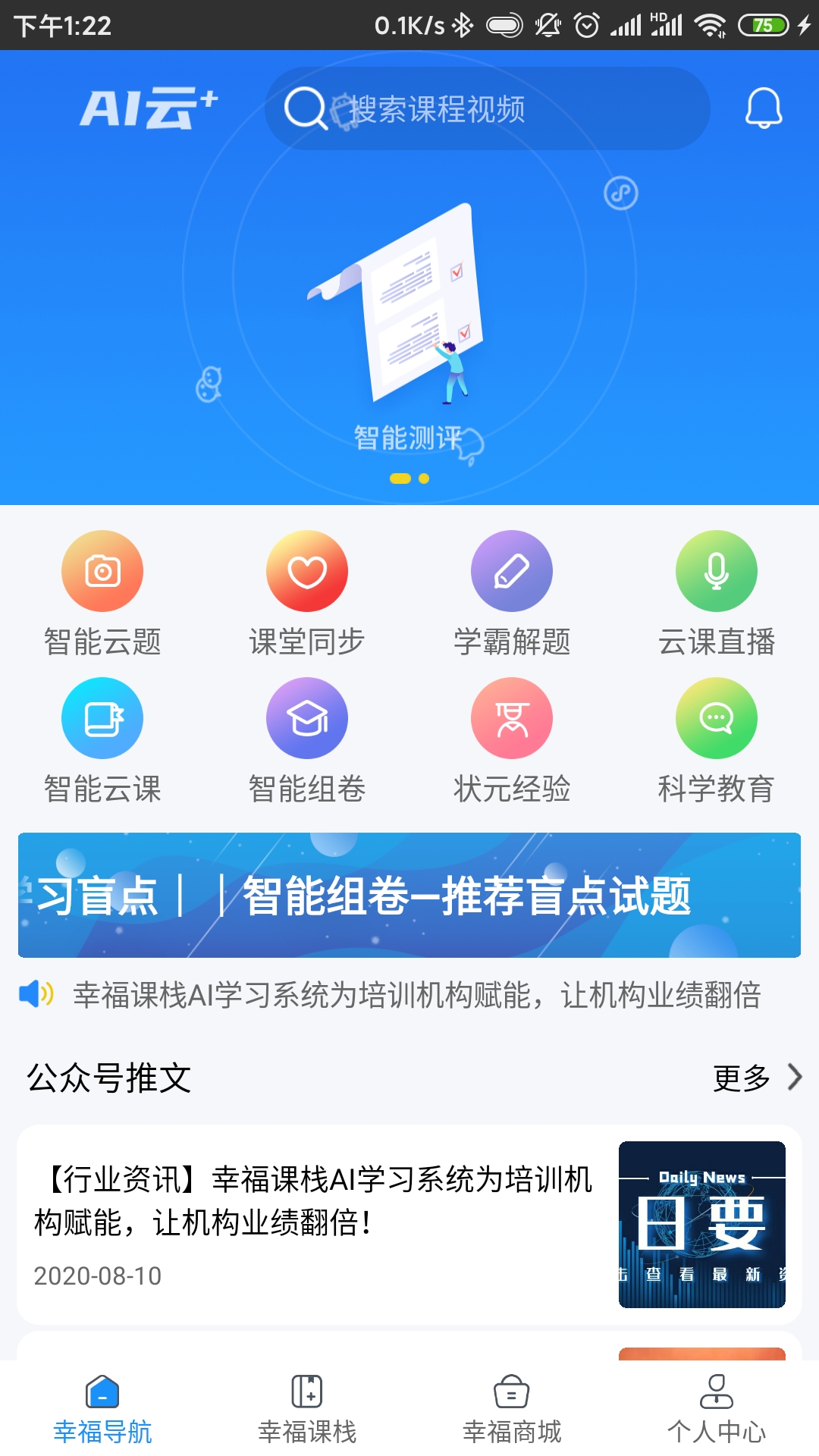Open the 智能组卷—推荐盲点试题 banner

point(409,895)
